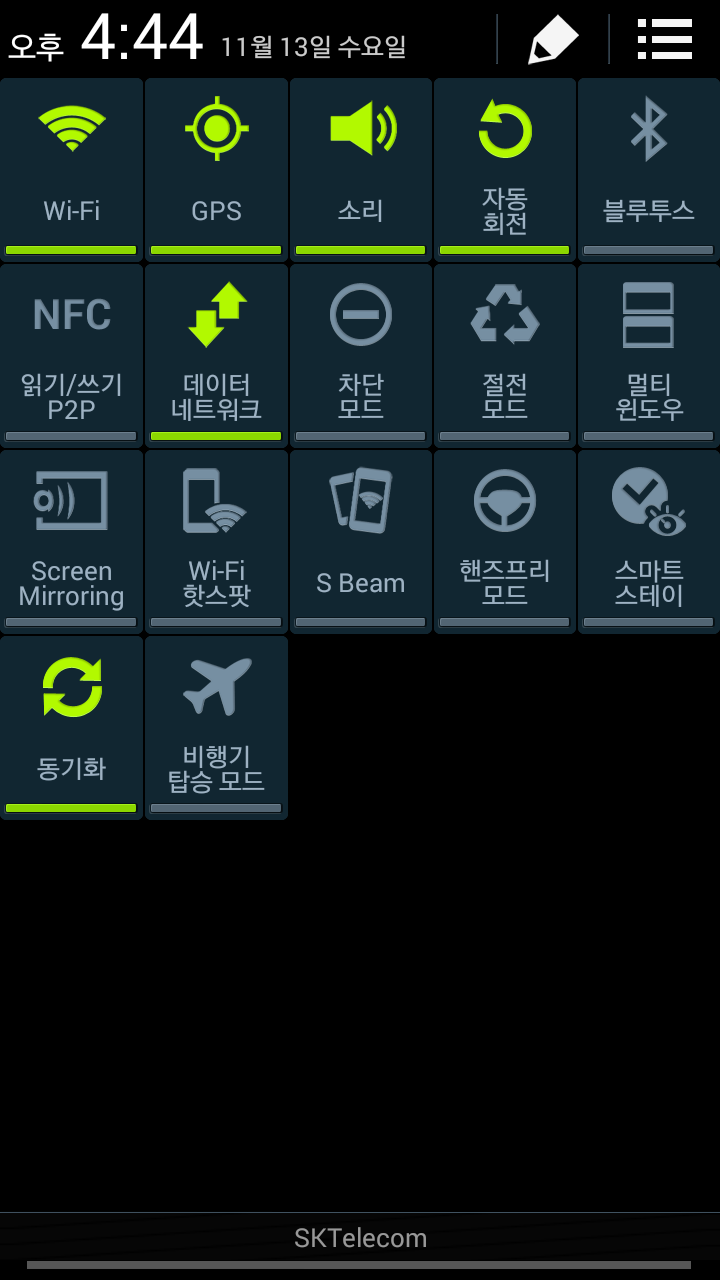Enable the Wi-Fi 핫스팟 hotspot
This screenshot has width=720, height=1280.
[x=216, y=540]
